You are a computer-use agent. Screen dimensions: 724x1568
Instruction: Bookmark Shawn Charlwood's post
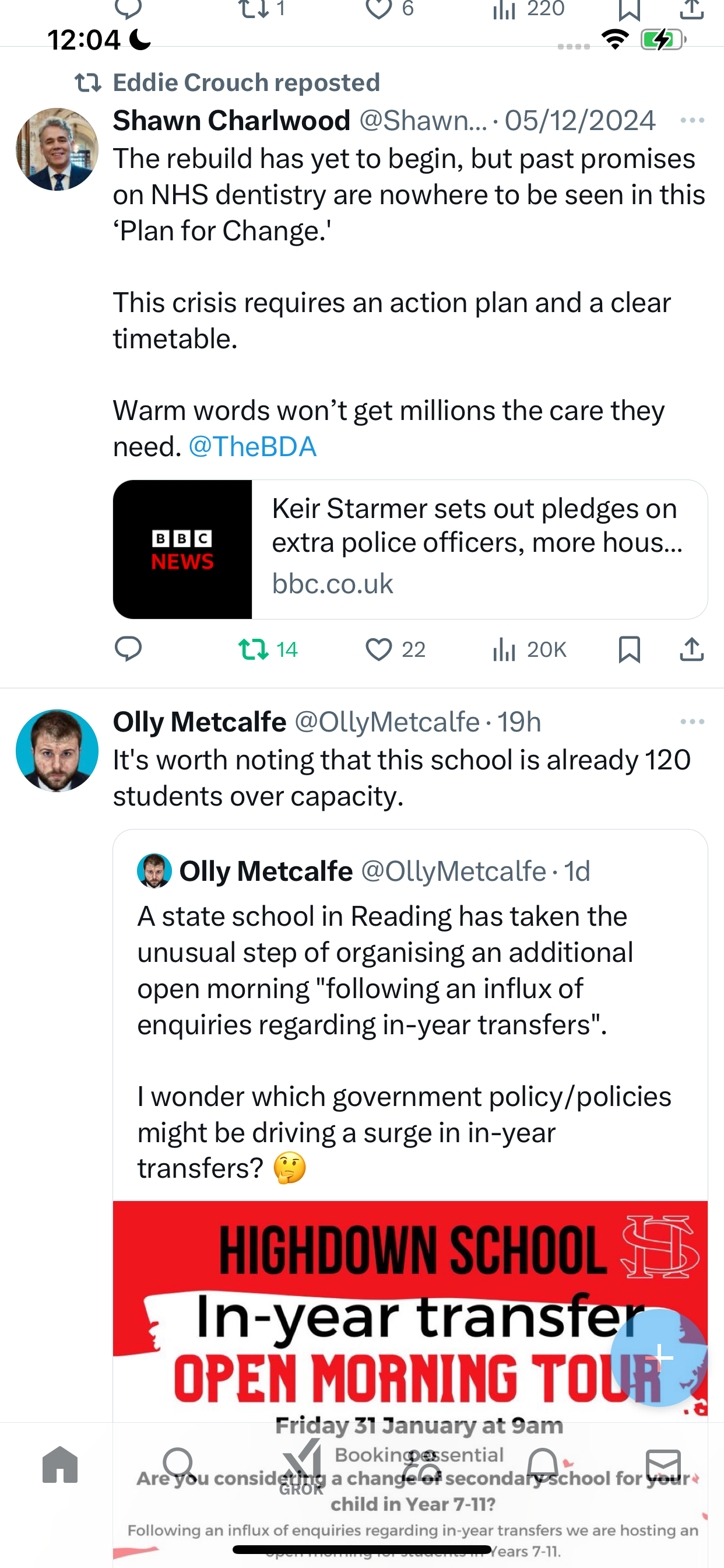point(629,649)
